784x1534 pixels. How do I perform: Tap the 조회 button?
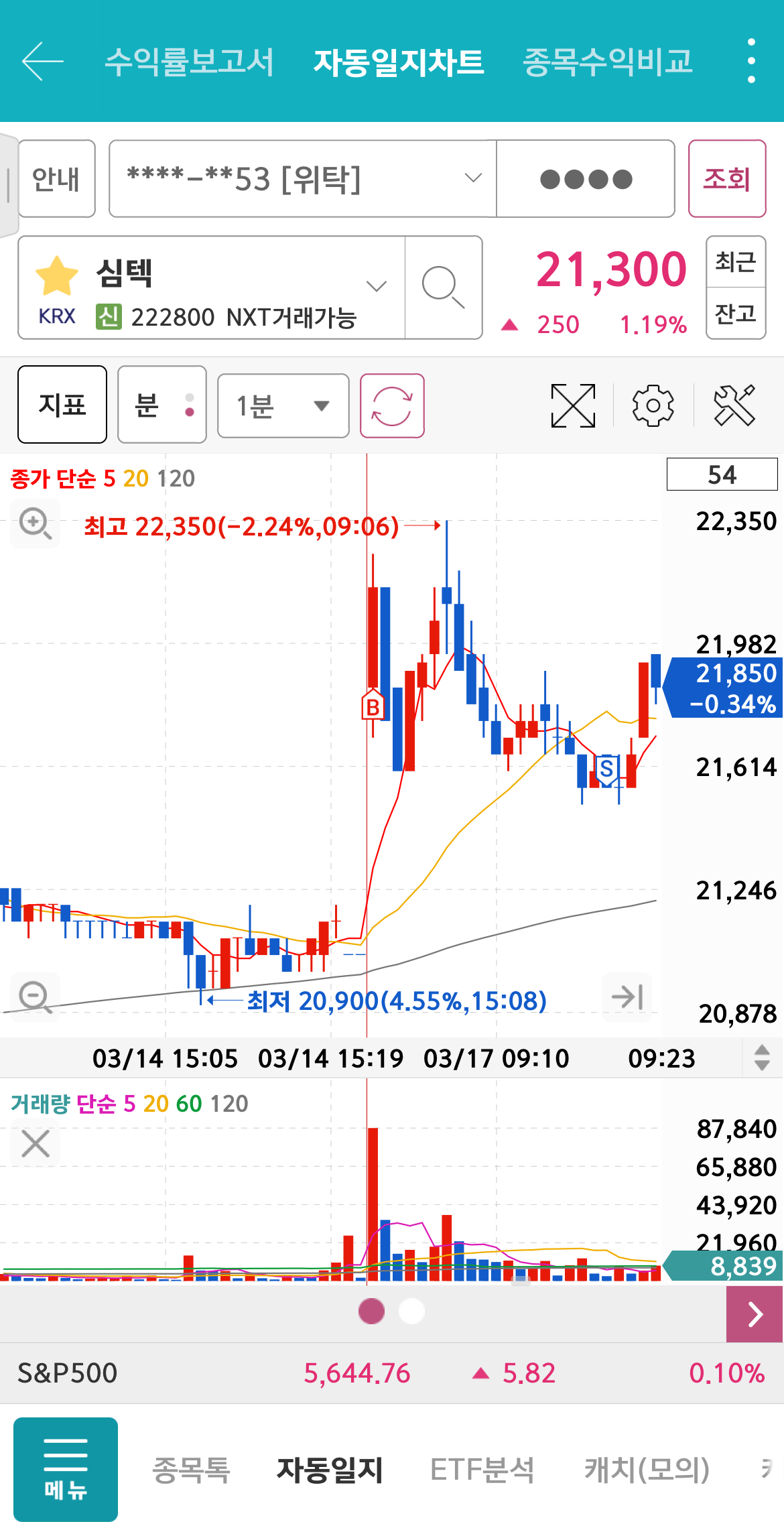pyautogui.click(x=727, y=179)
